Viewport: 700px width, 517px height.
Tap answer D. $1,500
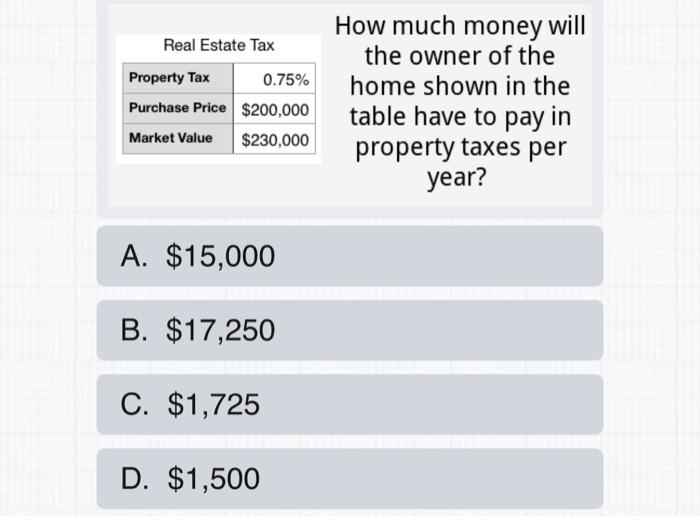coord(349,478)
